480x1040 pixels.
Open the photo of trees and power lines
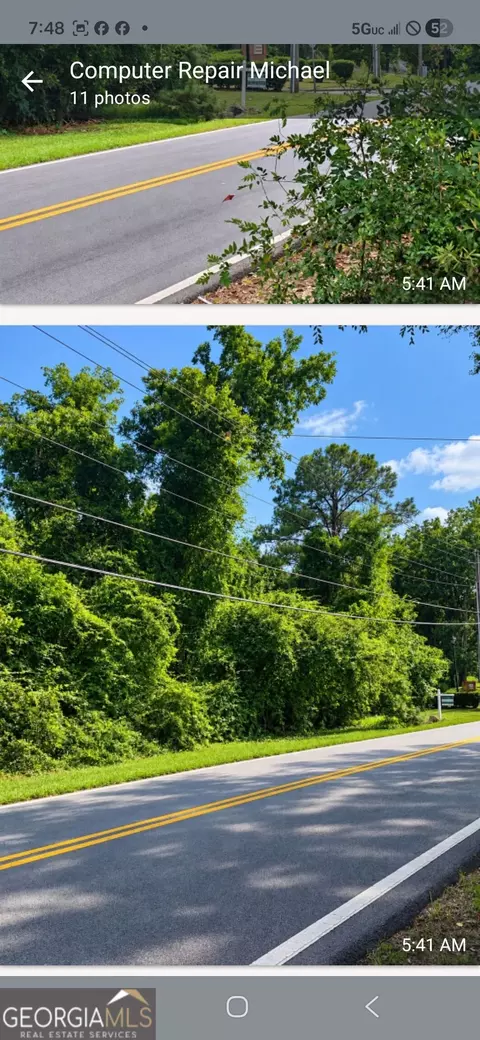pos(240,645)
